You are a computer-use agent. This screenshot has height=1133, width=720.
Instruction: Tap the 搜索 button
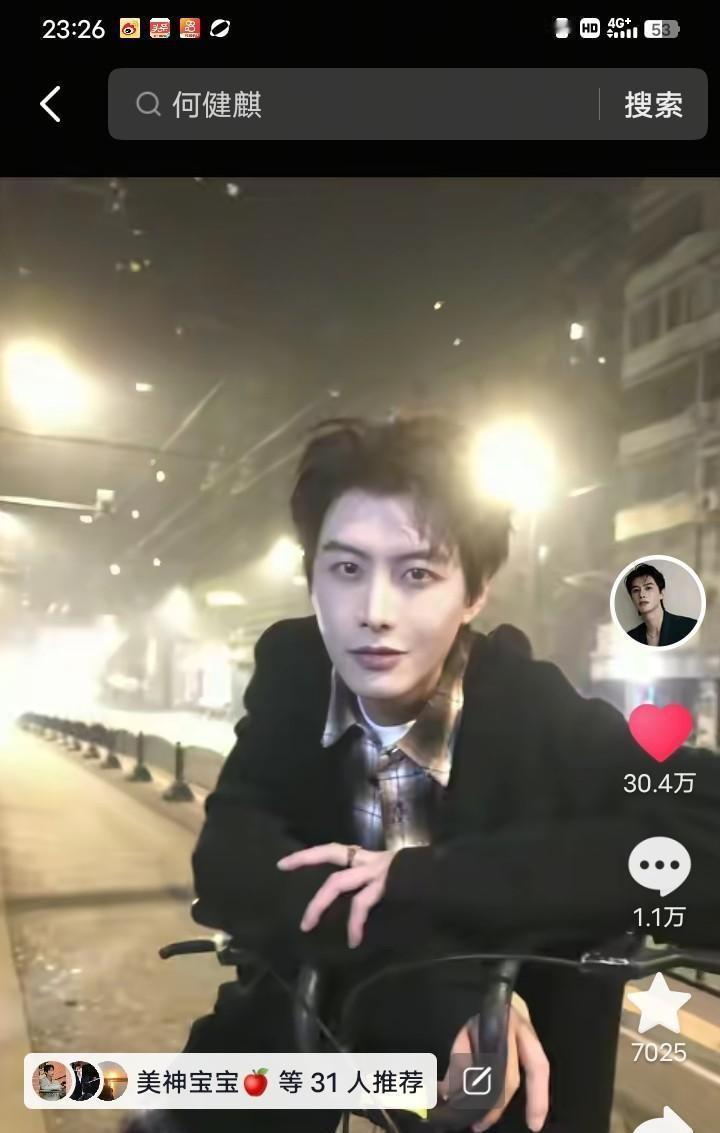pos(653,104)
